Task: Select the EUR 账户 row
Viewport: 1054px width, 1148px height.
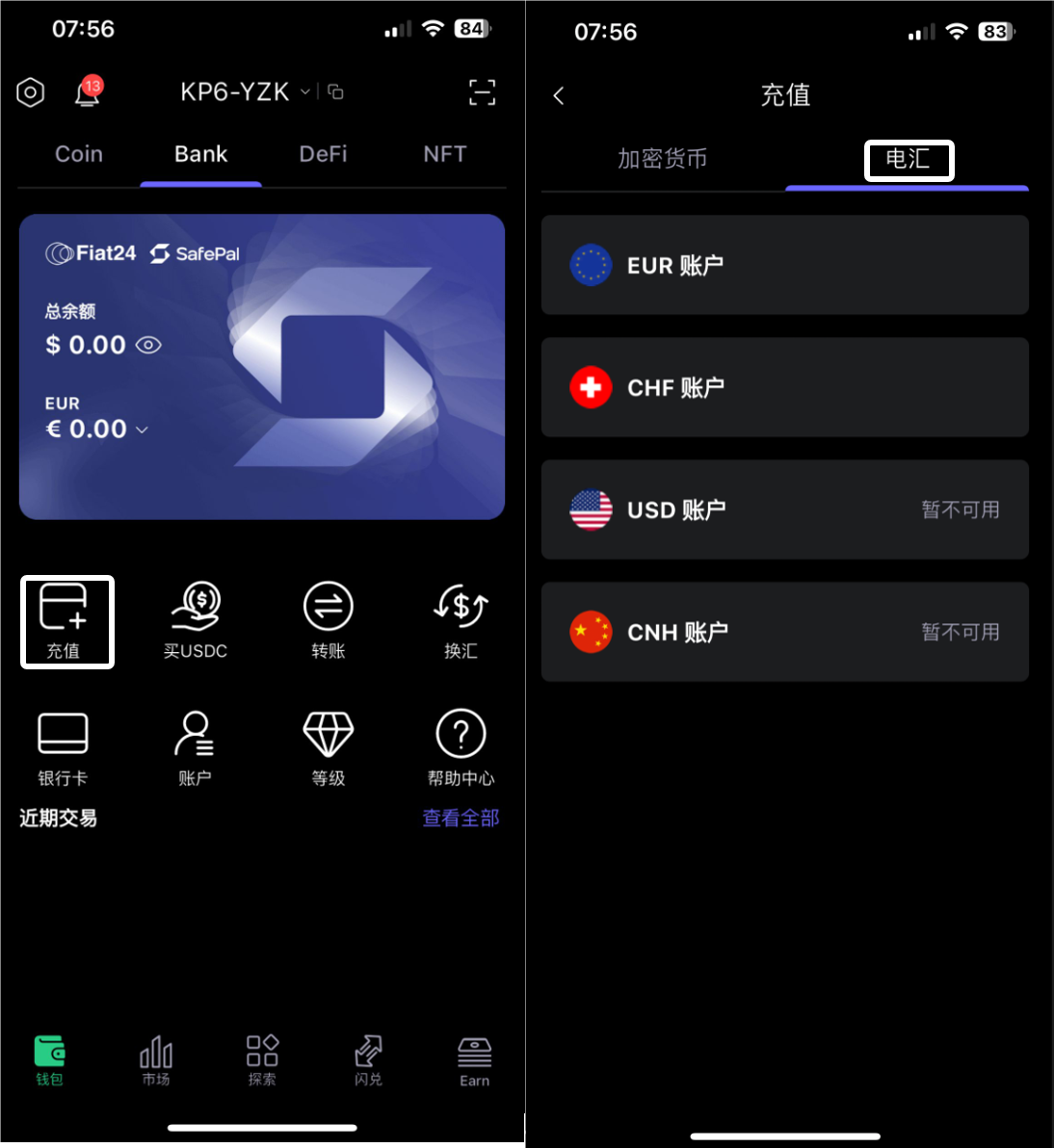Action: (x=784, y=265)
